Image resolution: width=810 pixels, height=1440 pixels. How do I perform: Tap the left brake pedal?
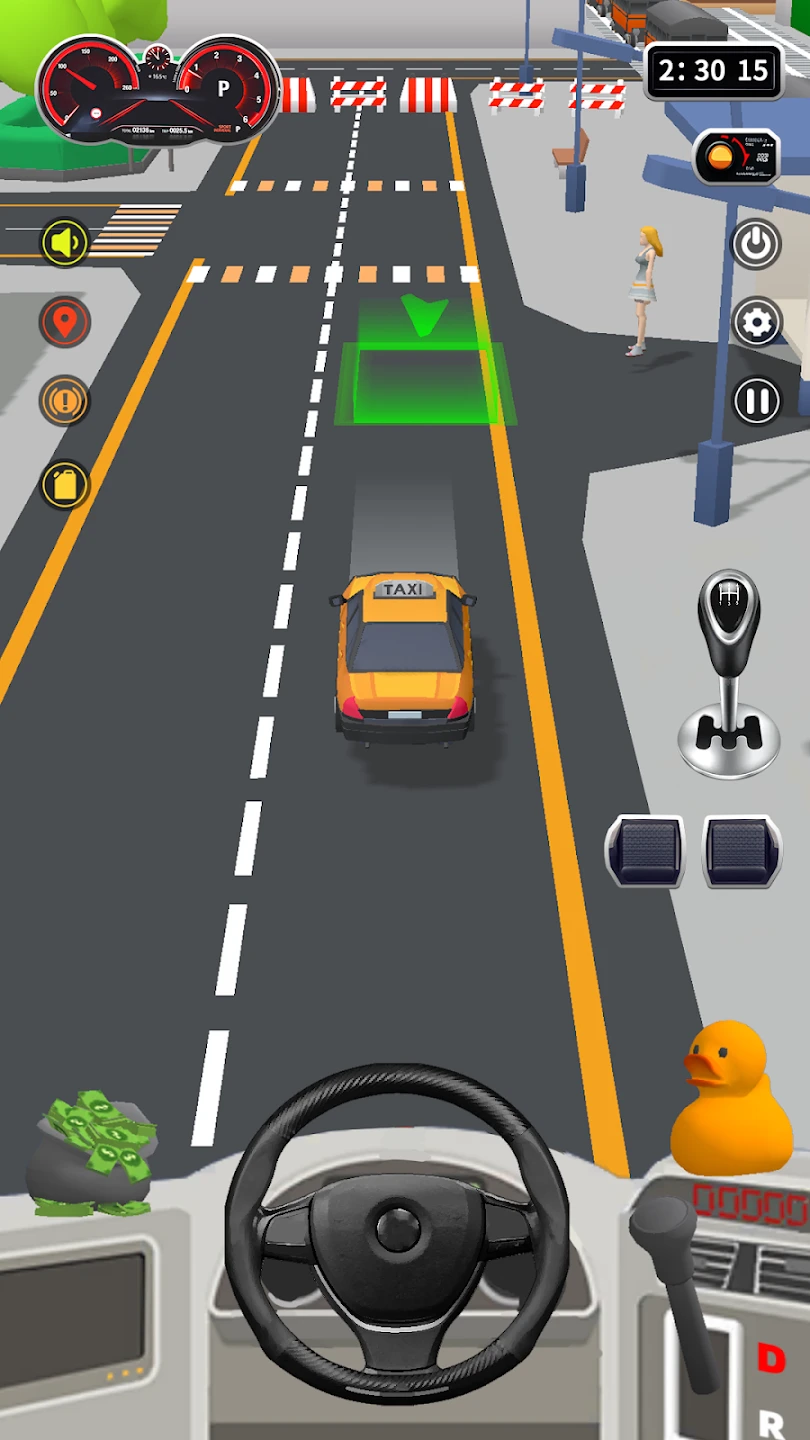[646, 850]
